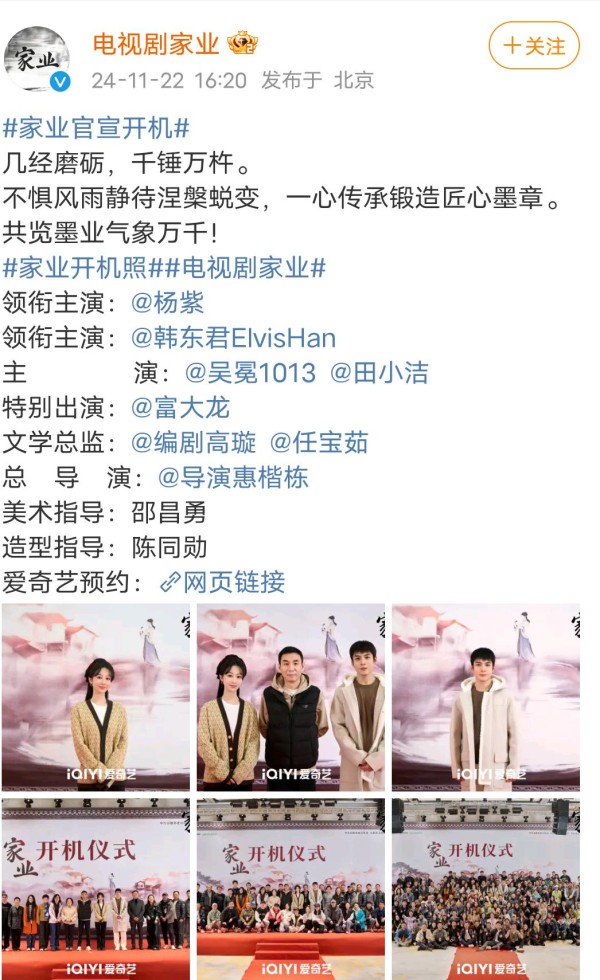Tap the @田小洁 mention
This screenshot has height=980, width=600.
coord(379,373)
